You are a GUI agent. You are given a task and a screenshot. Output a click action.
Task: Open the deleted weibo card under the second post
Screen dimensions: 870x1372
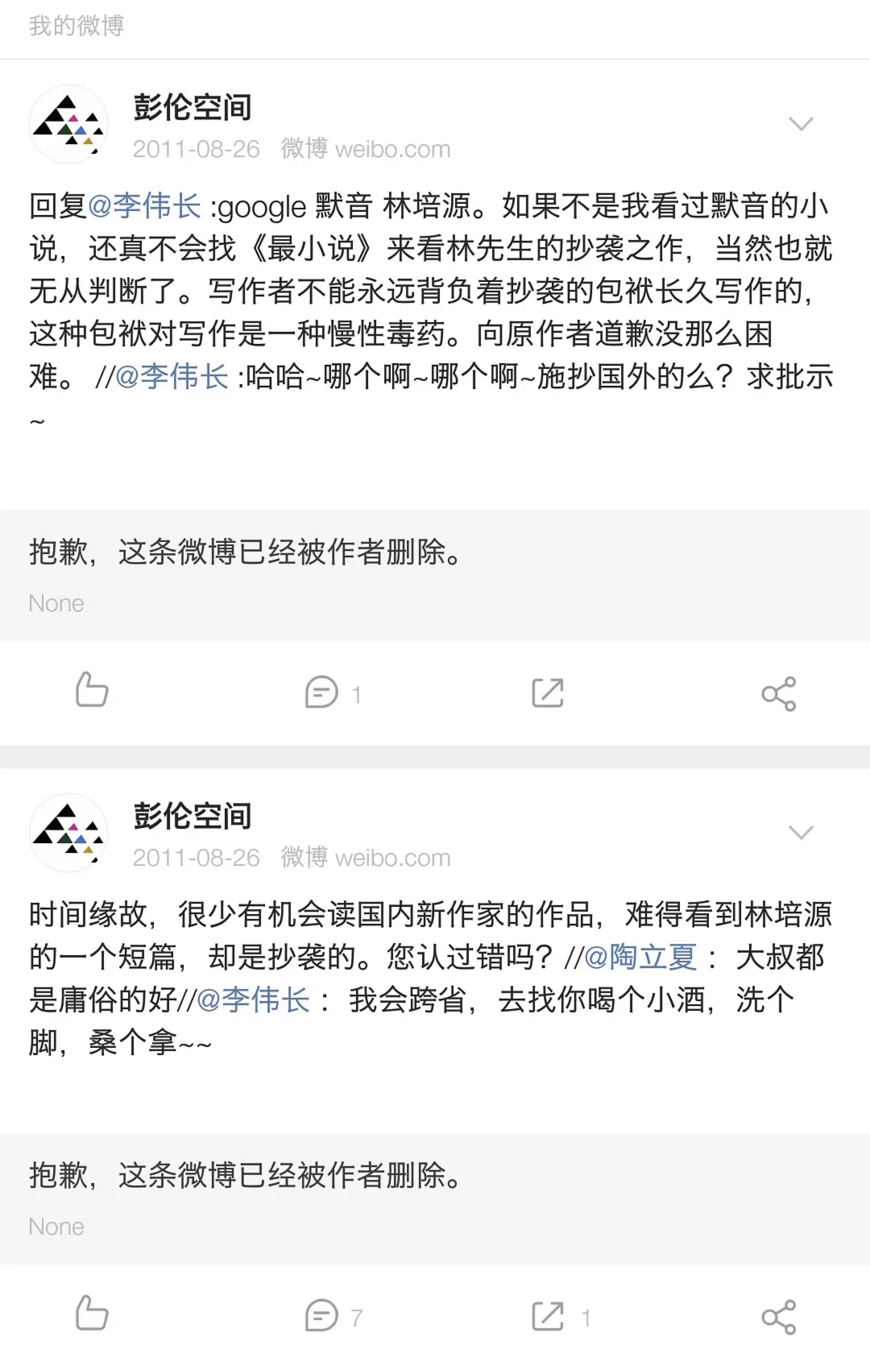click(435, 1198)
